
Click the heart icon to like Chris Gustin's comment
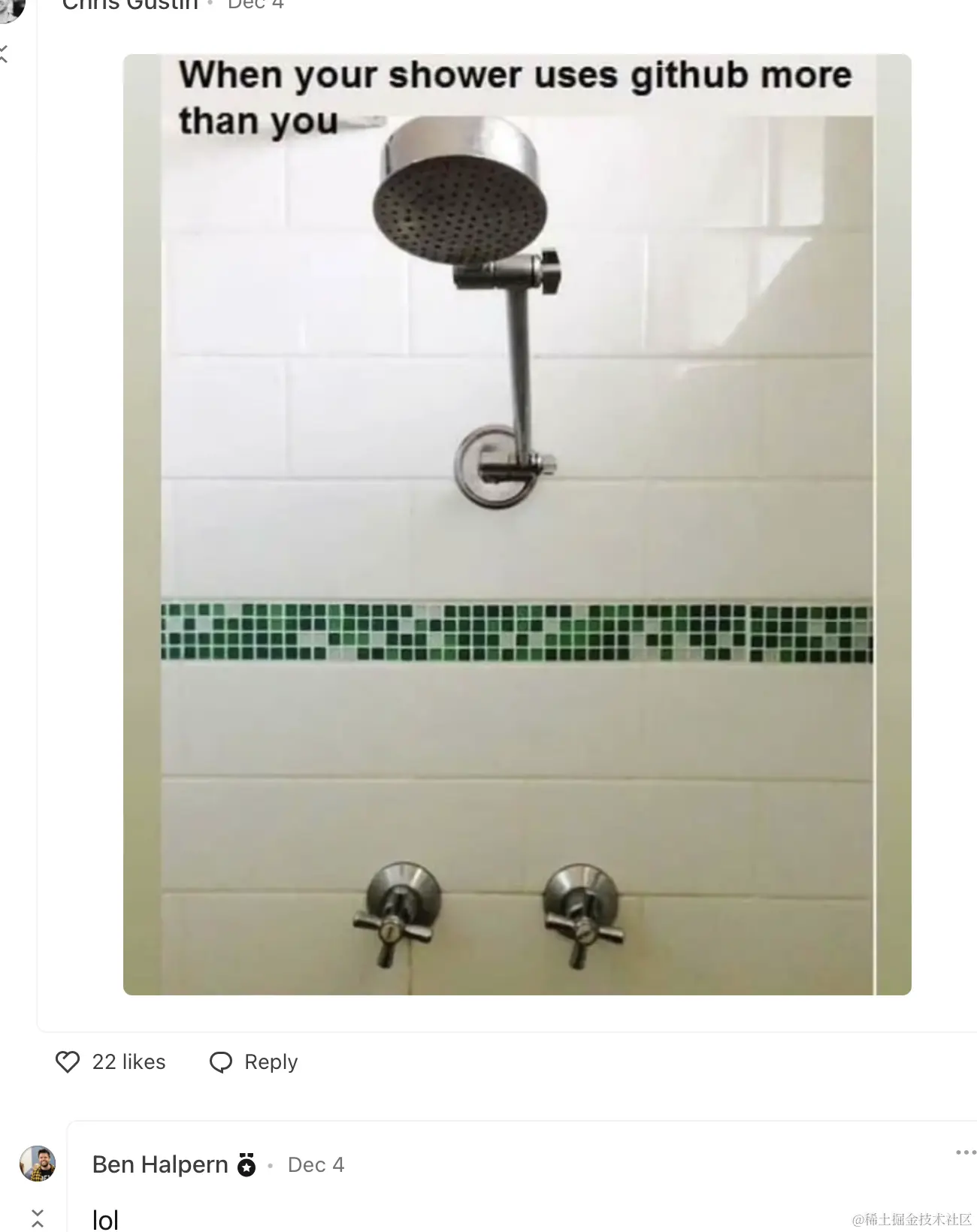point(68,1061)
